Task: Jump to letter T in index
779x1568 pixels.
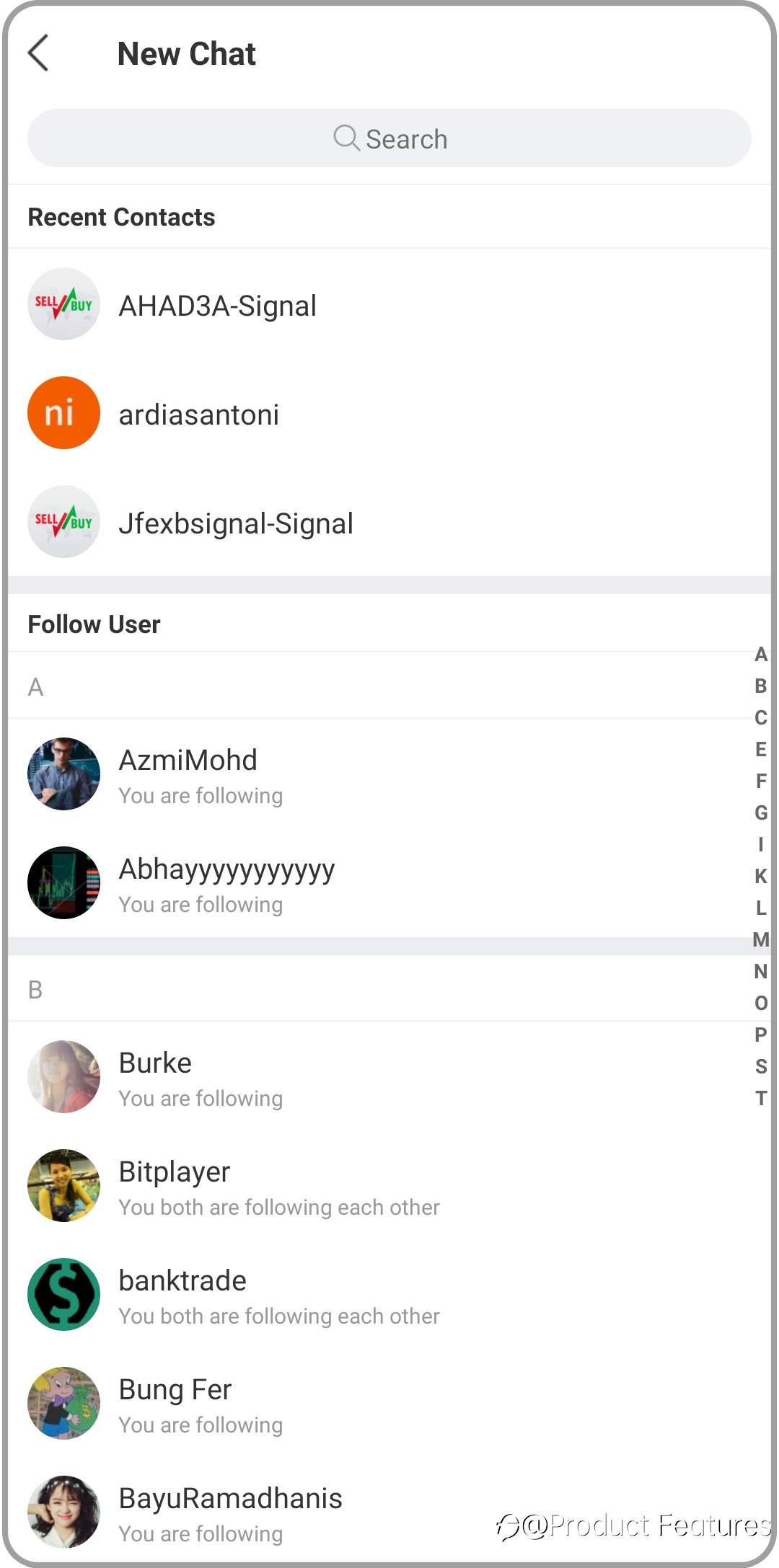Action: pos(761,1098)
